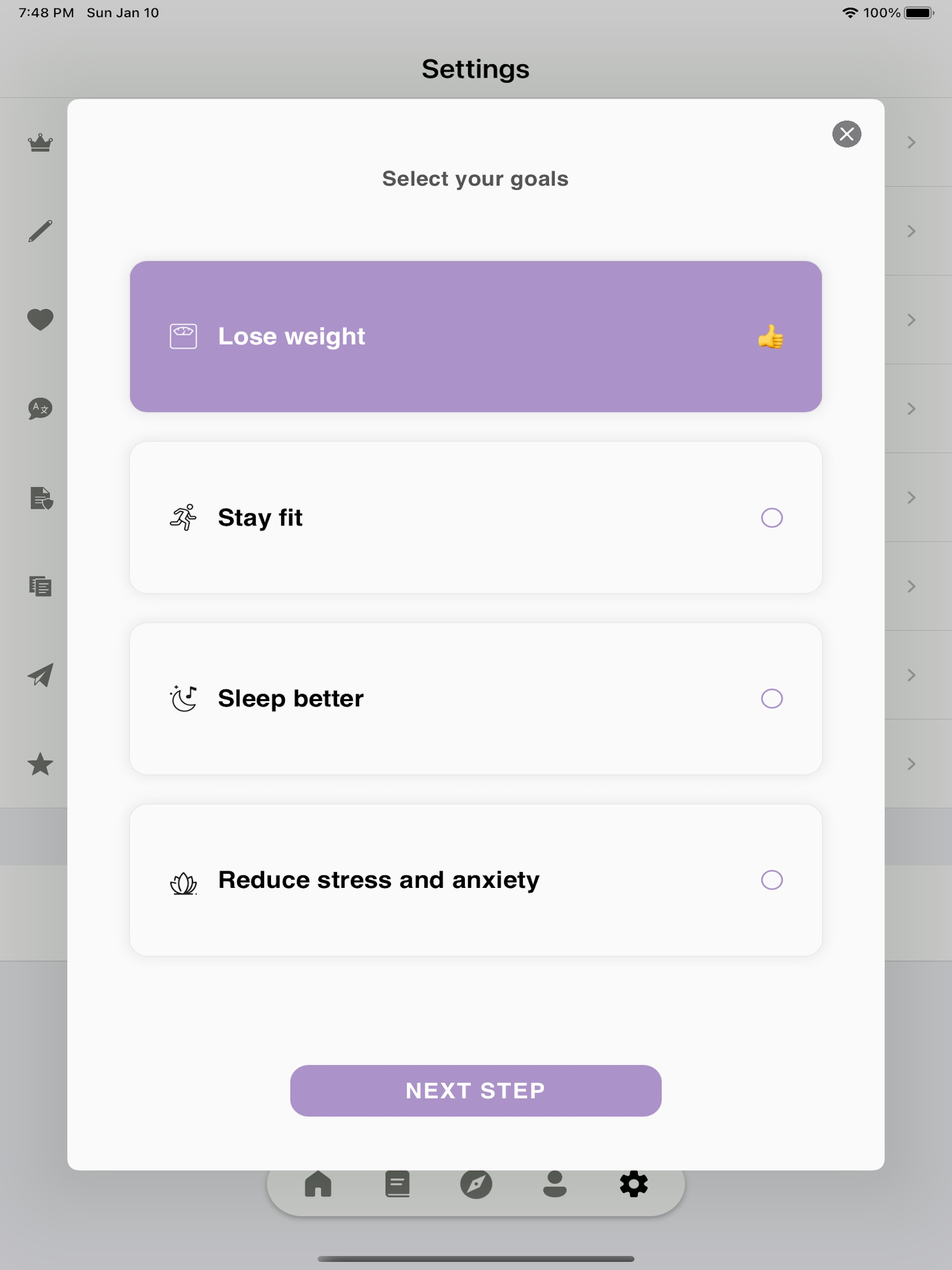Switch to the Profile tab
Screen dimensions: 952x1270
pyautogui.click(x=555, y=1184)
